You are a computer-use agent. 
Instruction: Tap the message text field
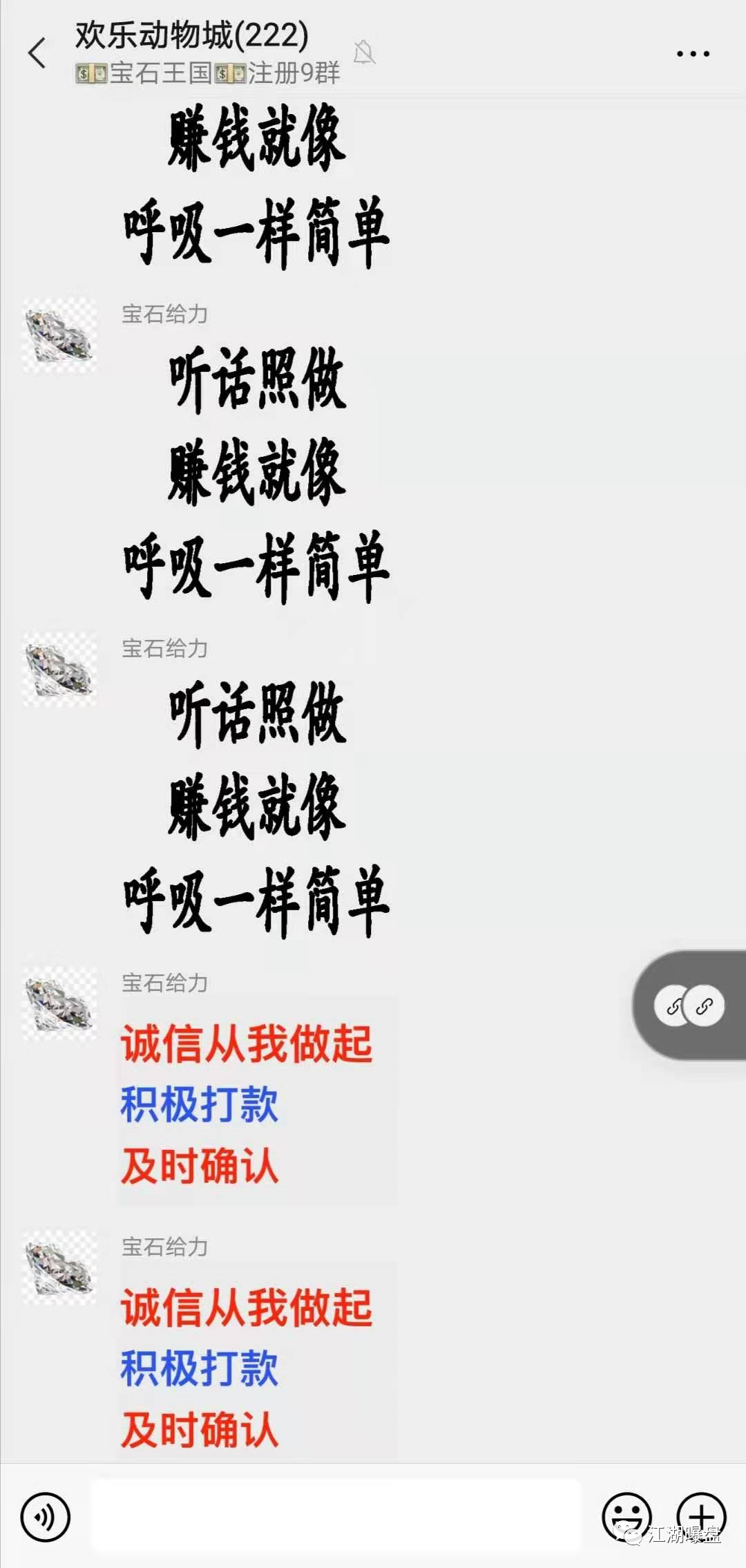click(336, 1517)
